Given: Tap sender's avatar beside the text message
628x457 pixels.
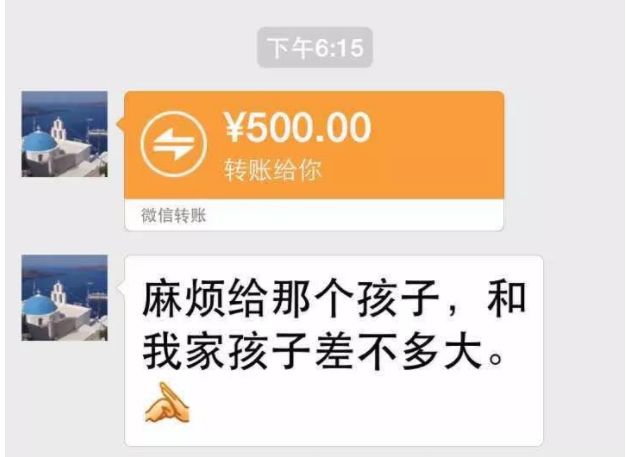Looking at the screenshot, I should 64,298.
